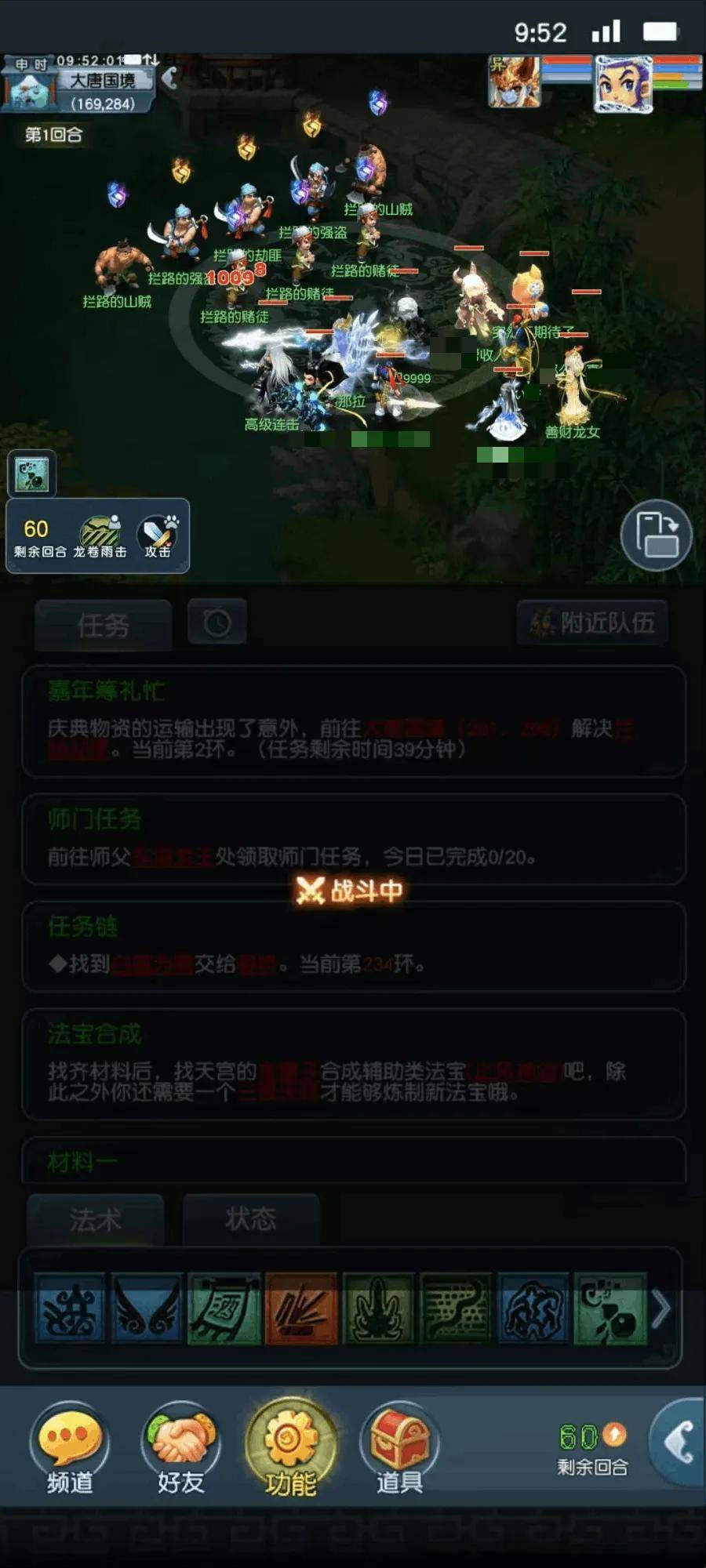Open the player avatar portrait at top
Screen dimensions: 706x1568
pyautogui.click(x=624, y=83)
